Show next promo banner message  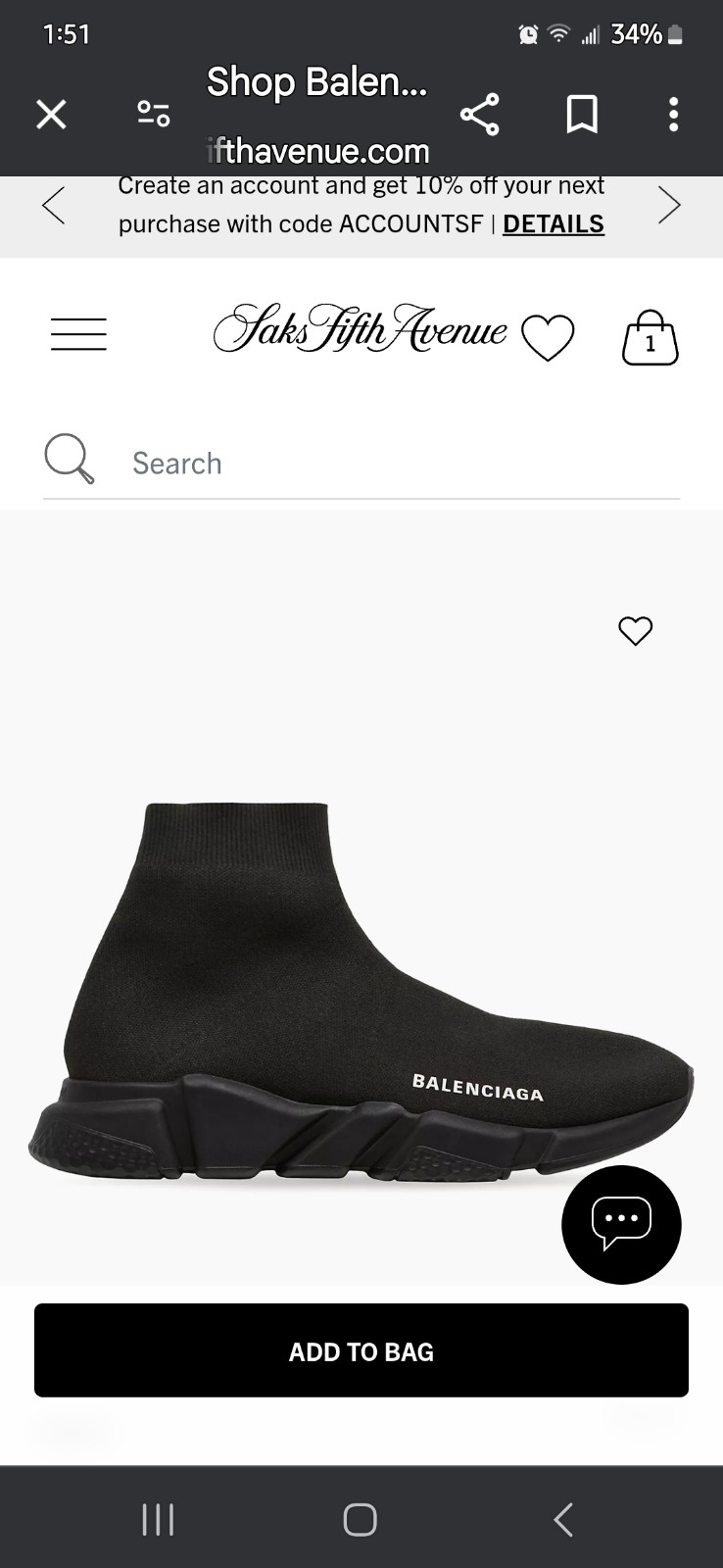point(669,205)
